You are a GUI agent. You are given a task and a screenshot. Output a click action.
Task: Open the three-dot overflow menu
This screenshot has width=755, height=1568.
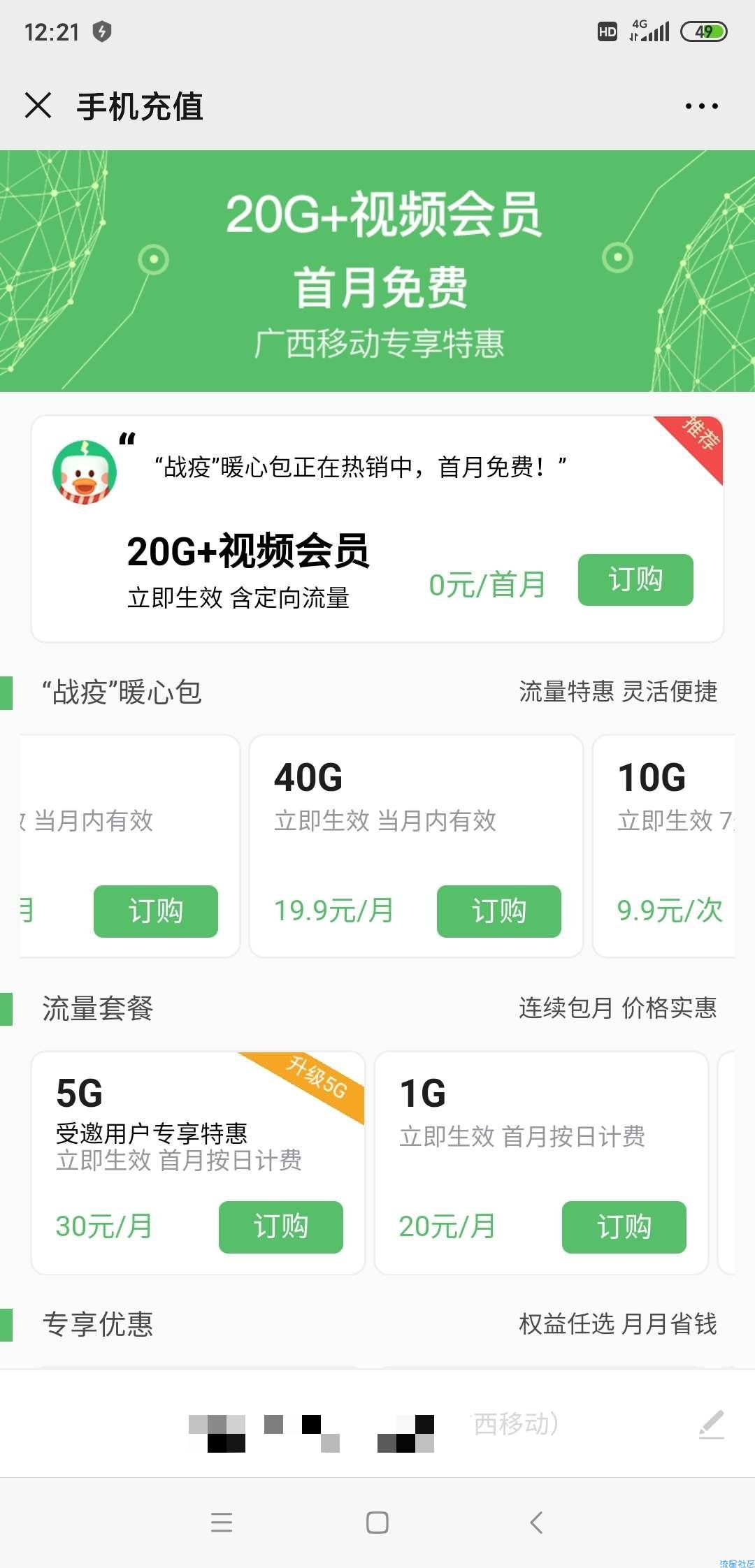701,106
